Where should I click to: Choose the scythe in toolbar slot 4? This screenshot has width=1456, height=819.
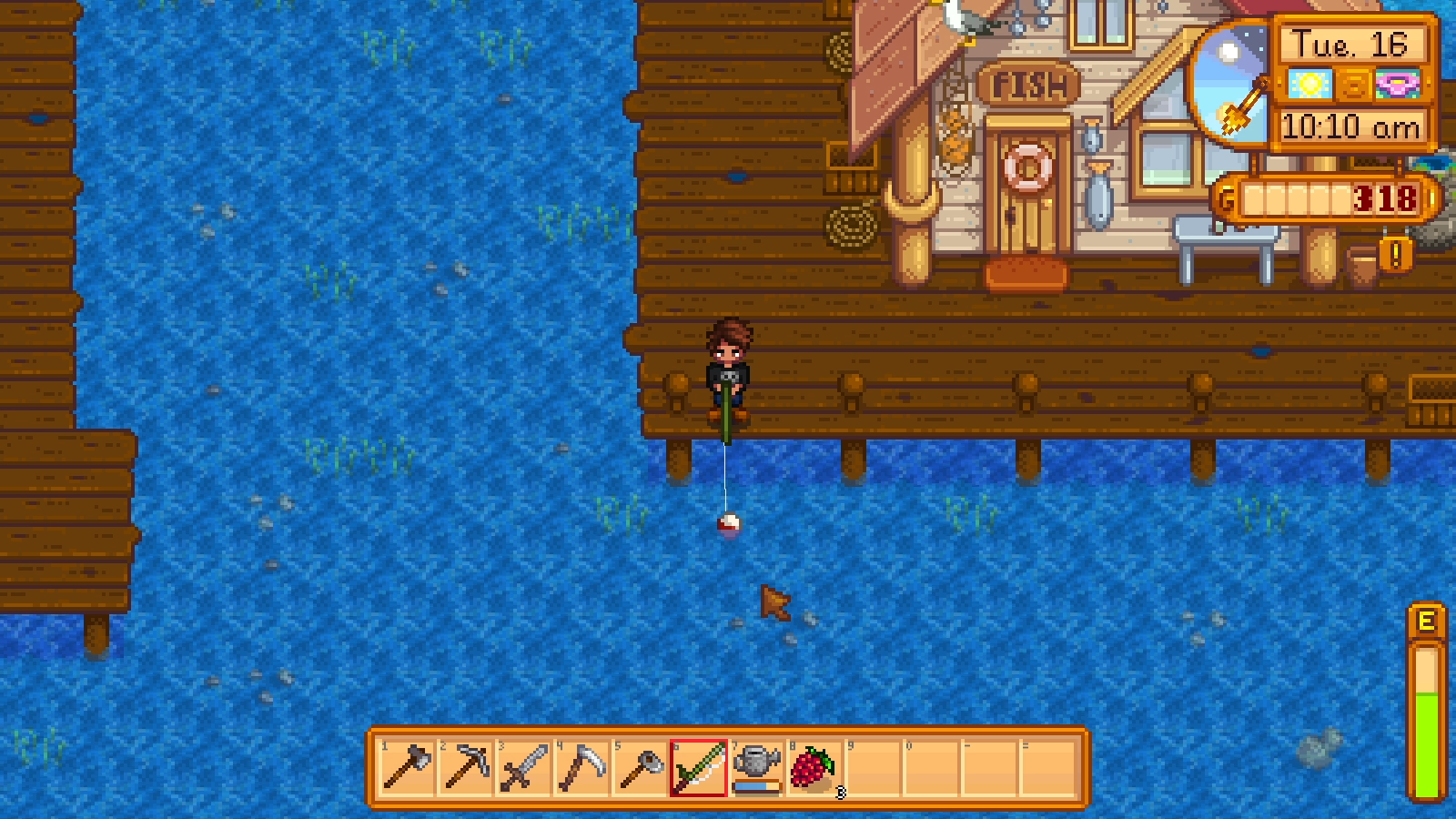581,767
